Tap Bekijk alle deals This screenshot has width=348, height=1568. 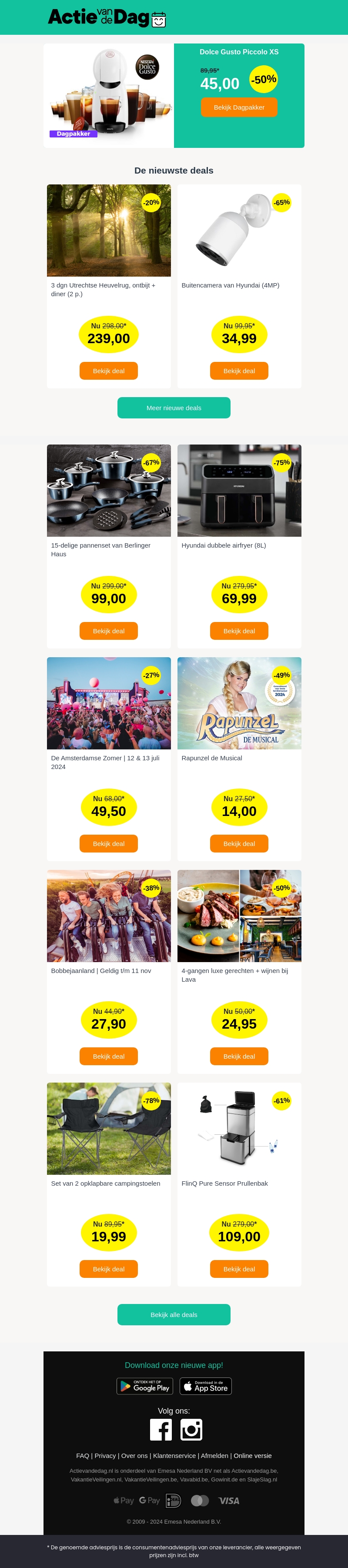[x=174, y=1315]
